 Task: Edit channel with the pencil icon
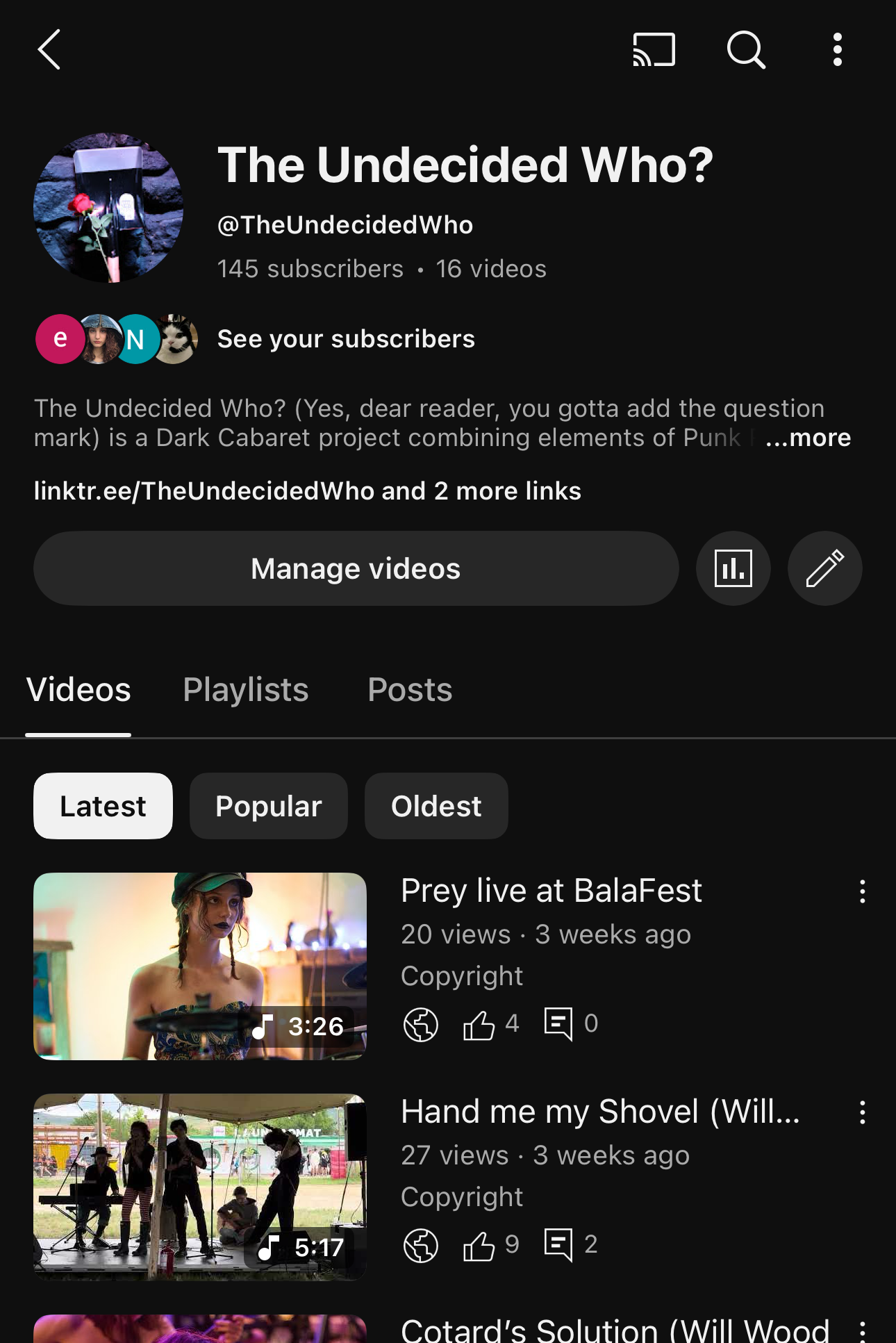824,568
